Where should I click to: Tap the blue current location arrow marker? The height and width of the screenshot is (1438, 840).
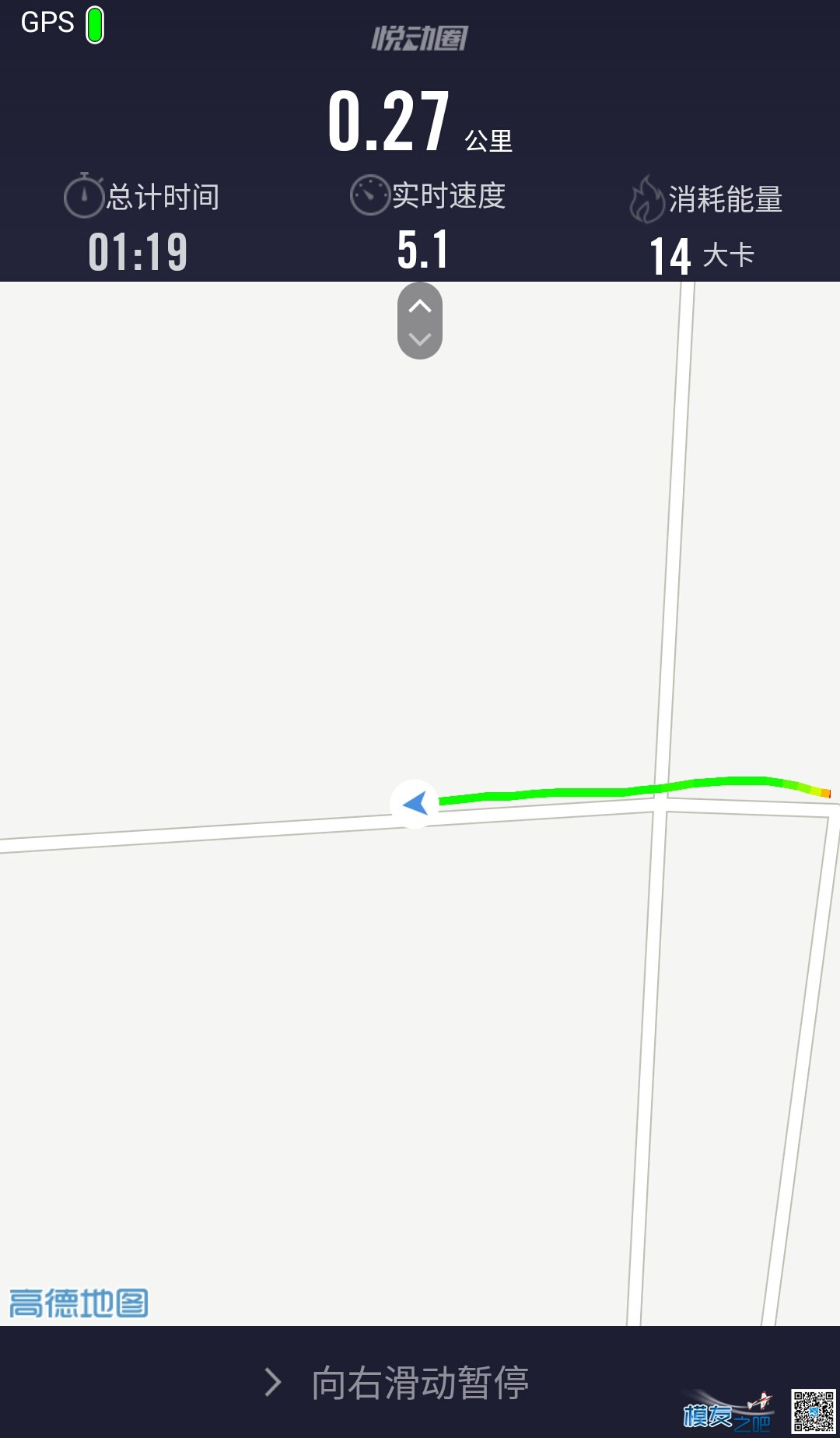tap(415, 803)
